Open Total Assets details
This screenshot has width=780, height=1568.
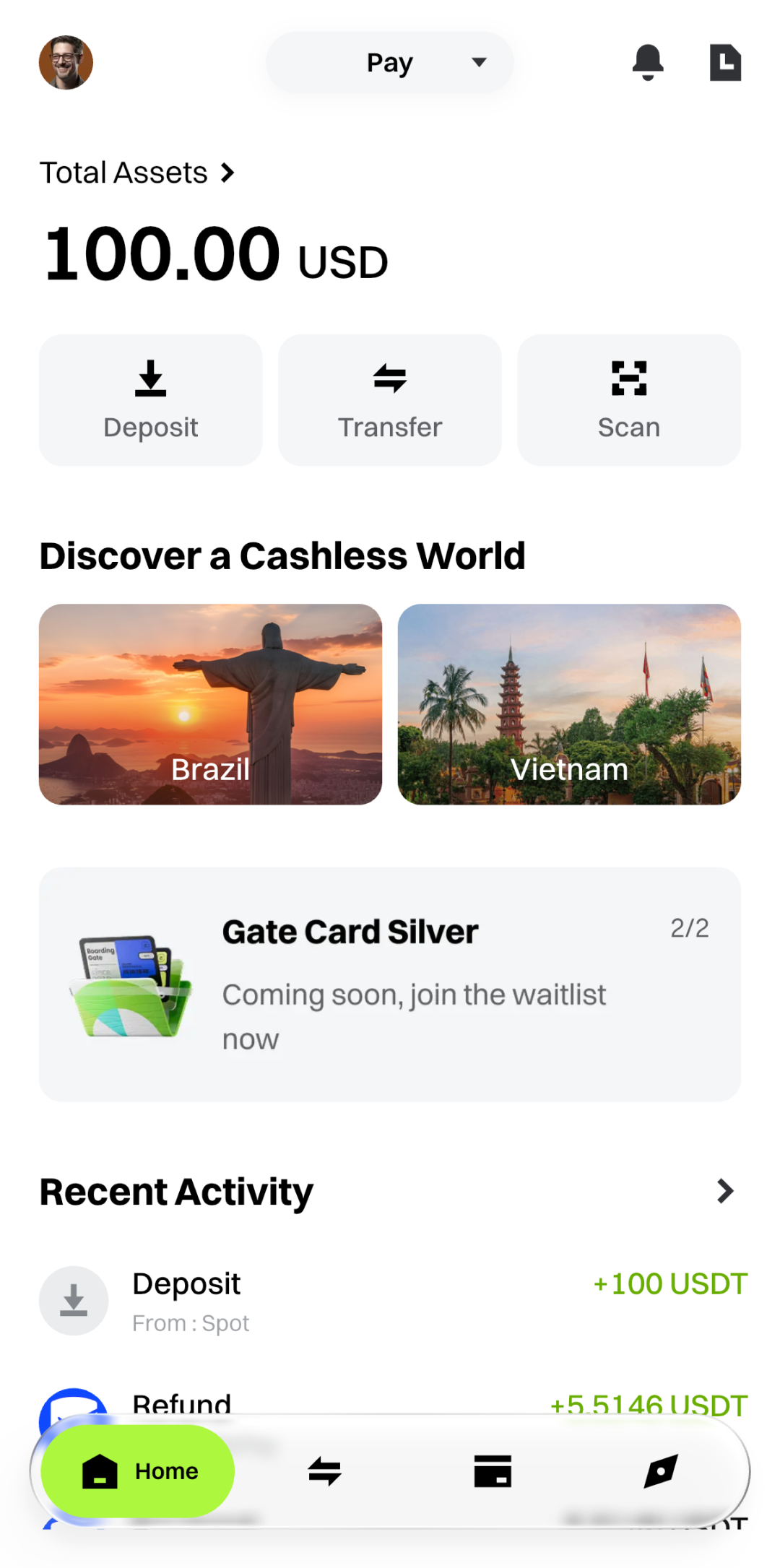tap(137, 173)
